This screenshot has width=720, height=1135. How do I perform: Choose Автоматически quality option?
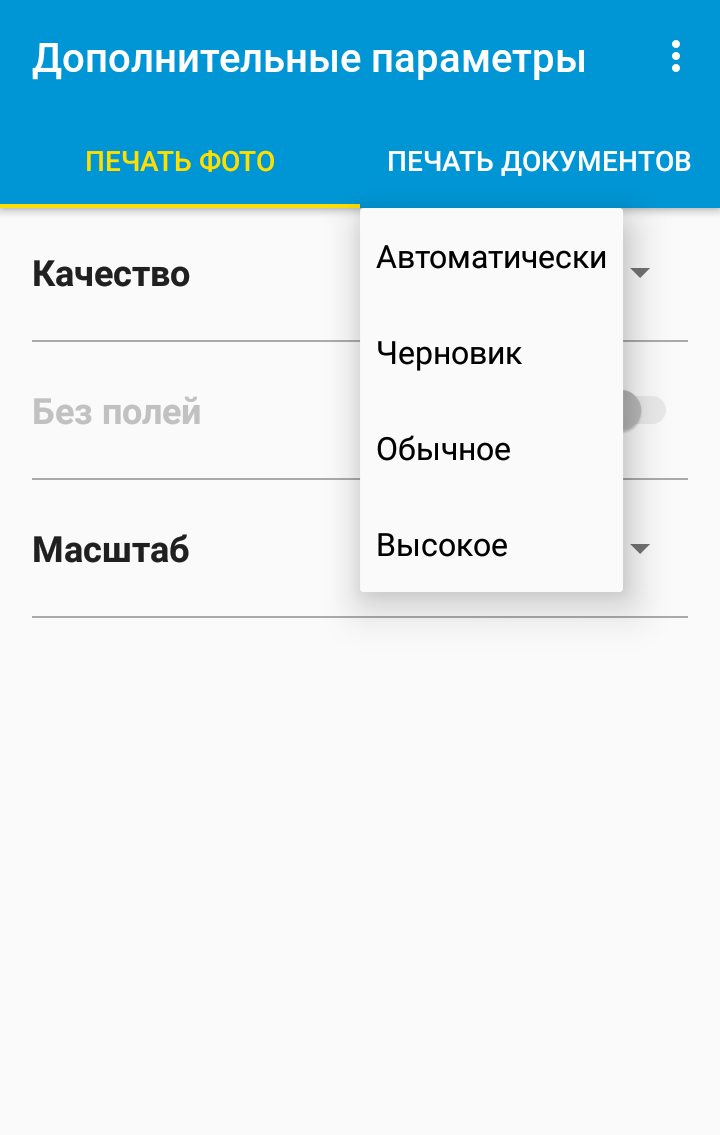pyautogui.click(x=491, y=258)
